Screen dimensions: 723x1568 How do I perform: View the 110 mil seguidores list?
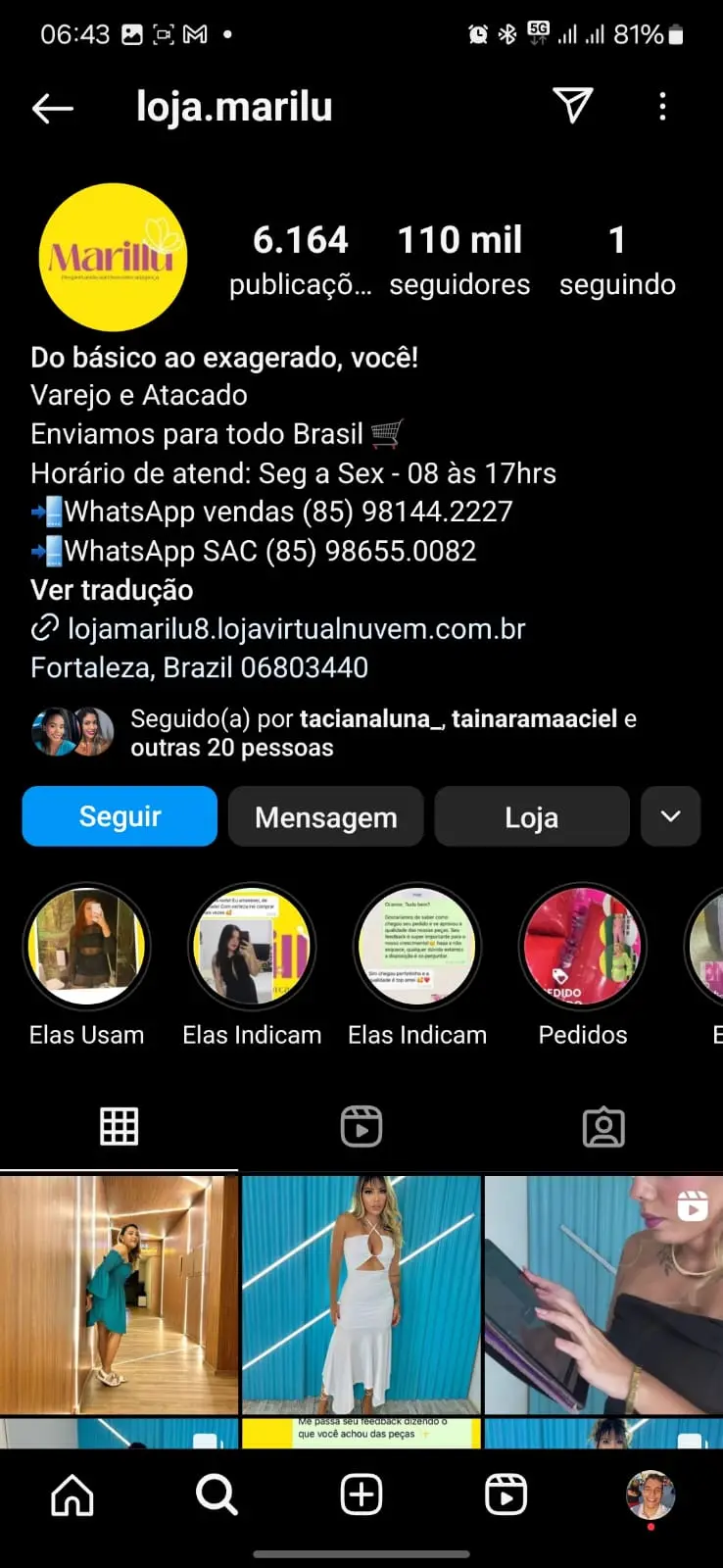[x=459, y=260]
